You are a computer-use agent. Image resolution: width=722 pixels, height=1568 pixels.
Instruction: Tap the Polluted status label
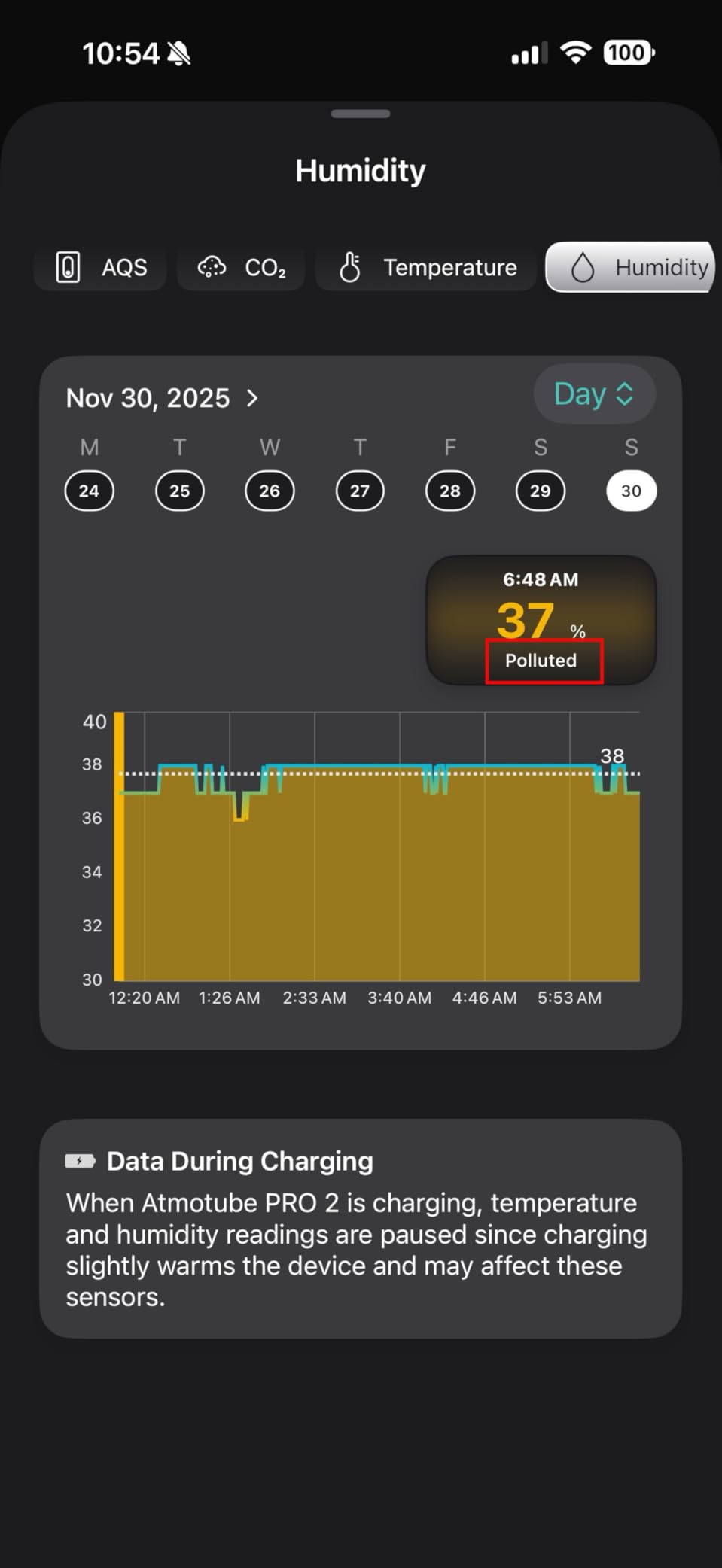[543, 660]
